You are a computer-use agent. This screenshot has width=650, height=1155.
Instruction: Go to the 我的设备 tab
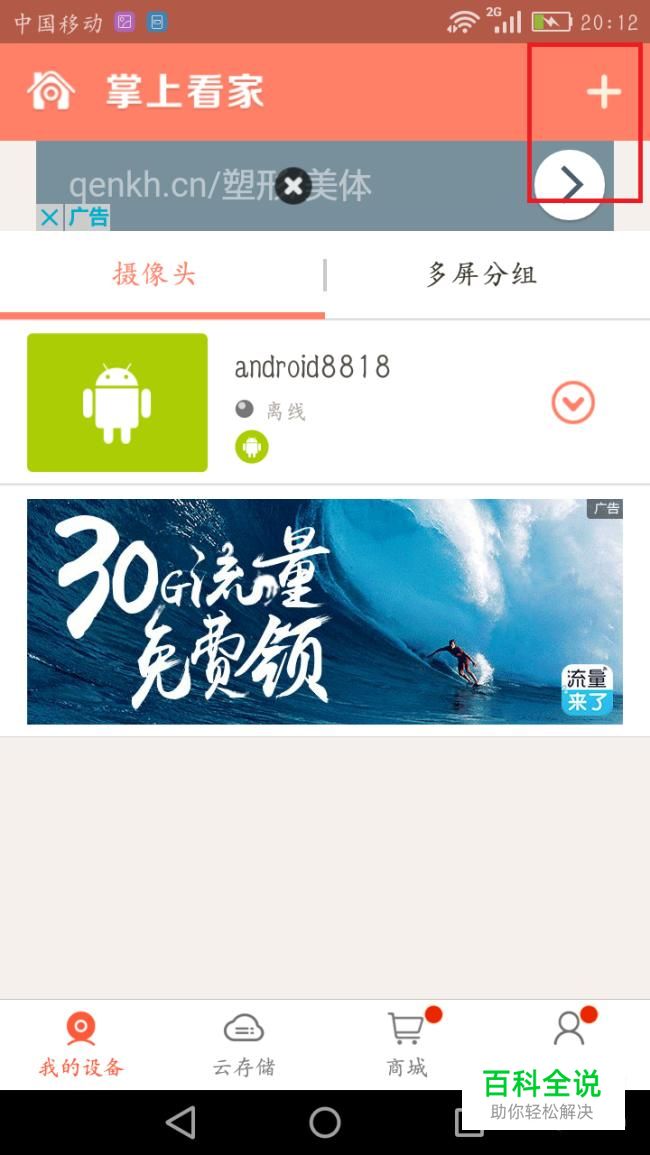(81, 1044)
